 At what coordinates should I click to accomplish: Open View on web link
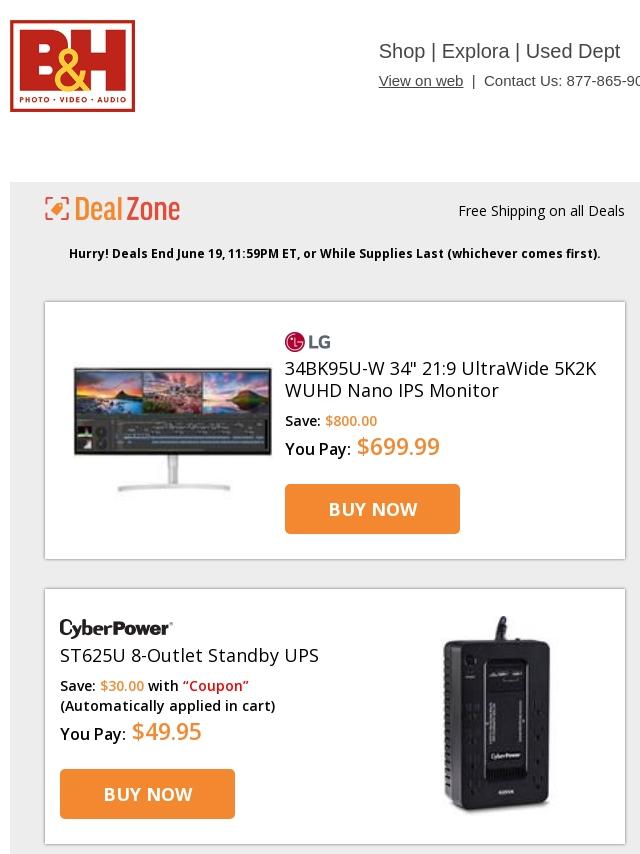tap(420, 81)
